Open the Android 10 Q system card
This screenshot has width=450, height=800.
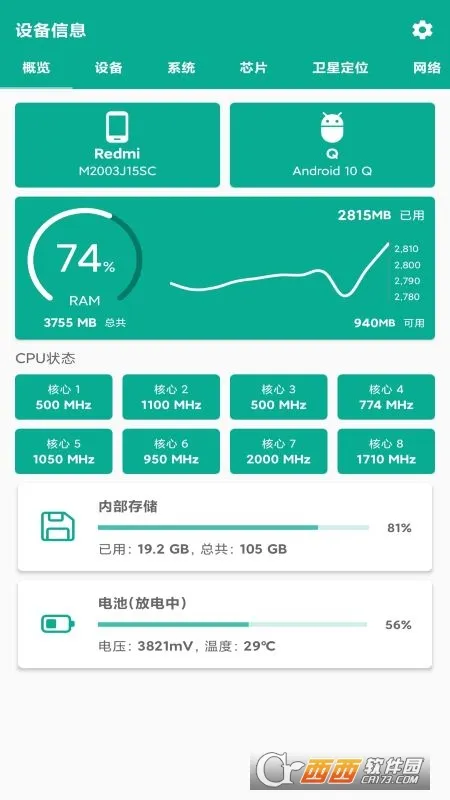333,145
